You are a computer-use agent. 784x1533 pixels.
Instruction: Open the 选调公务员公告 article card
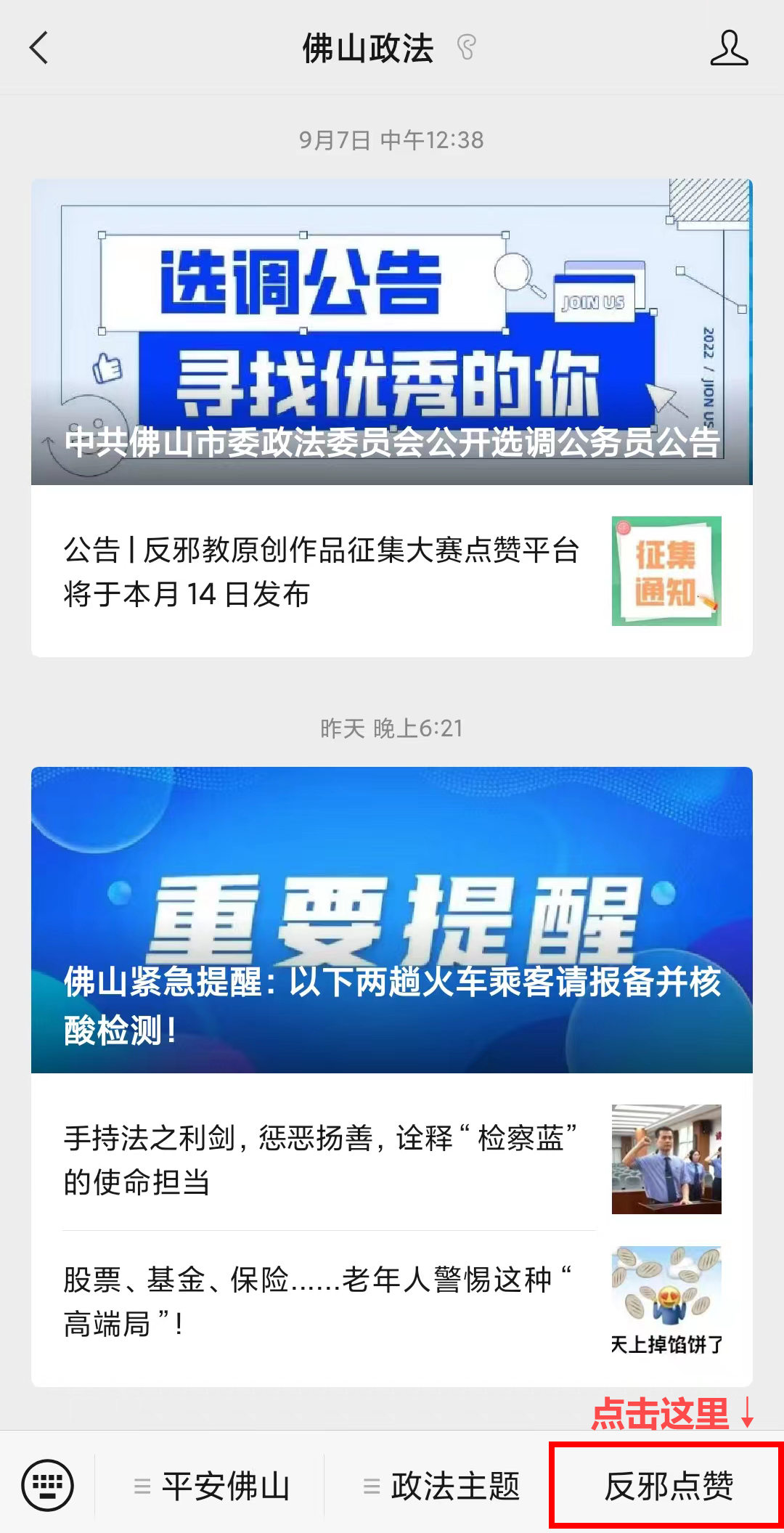tap(392, 332)
